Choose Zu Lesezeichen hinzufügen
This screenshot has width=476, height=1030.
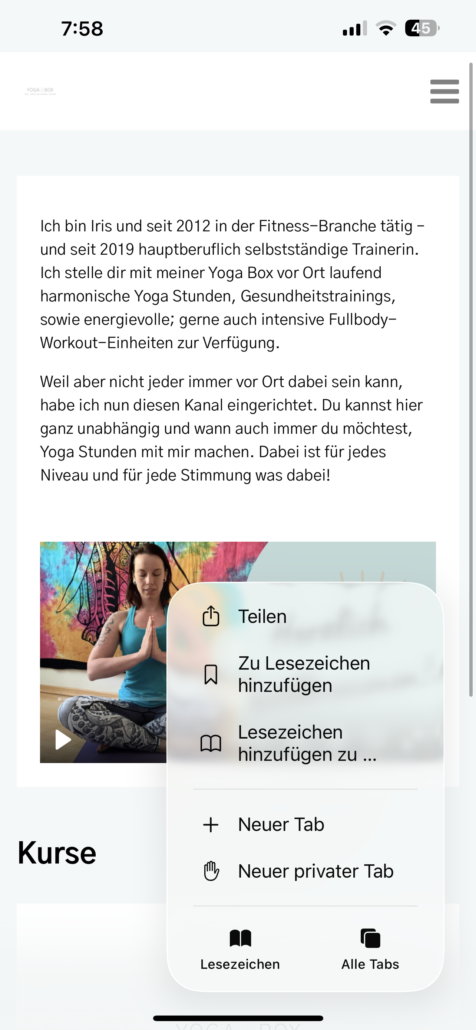(x=305, y=675)
